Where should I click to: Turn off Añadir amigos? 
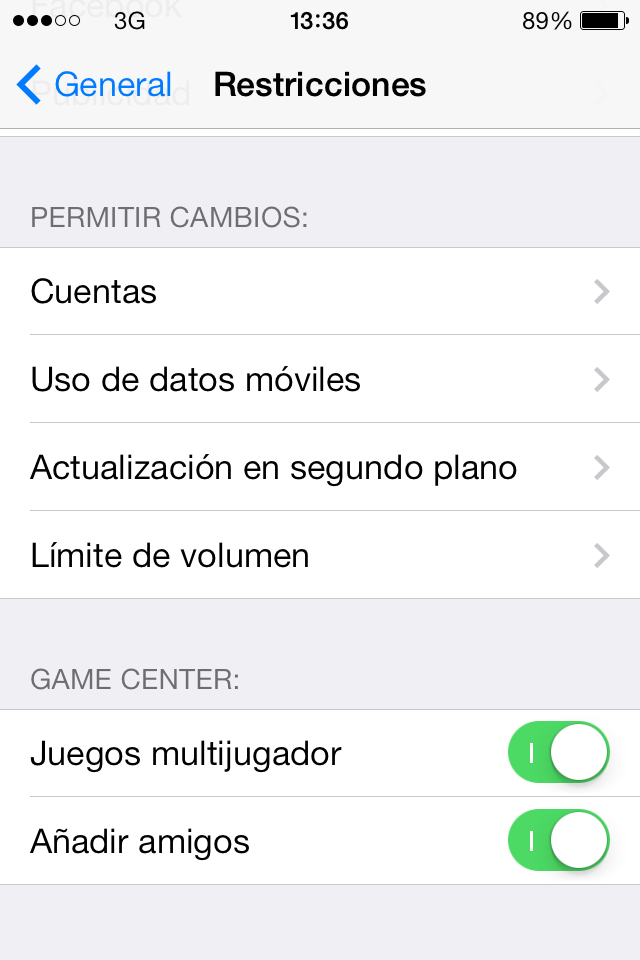[558, 841]
